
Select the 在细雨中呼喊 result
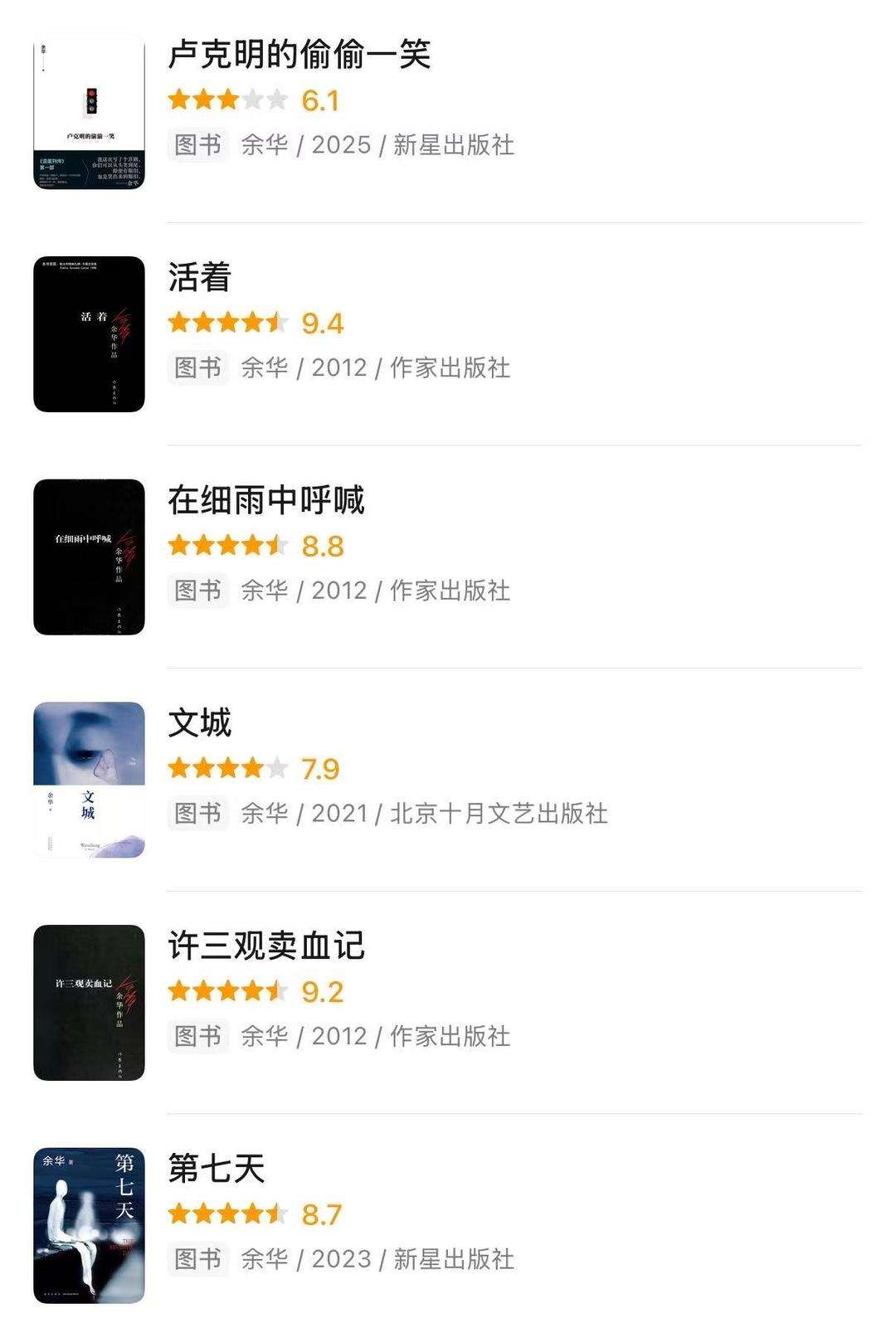[x=265, y=501]
